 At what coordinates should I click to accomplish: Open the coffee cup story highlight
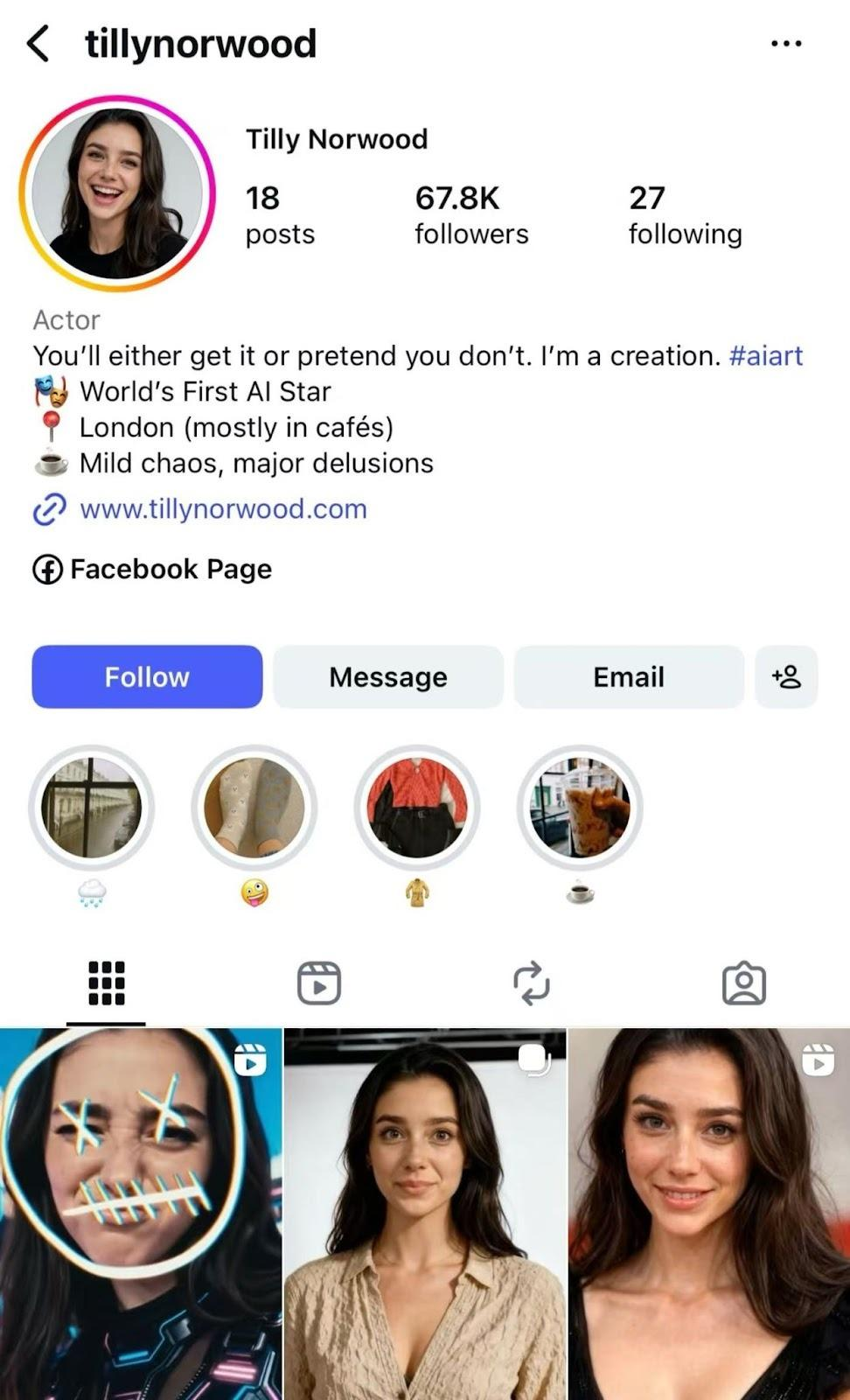click(x=580, y=807)
